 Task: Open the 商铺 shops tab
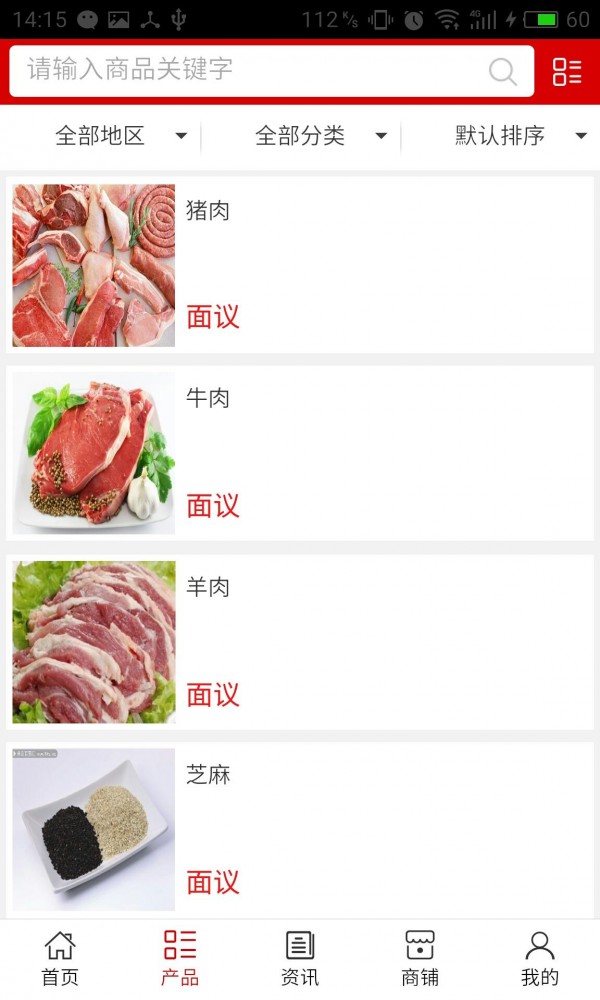coord(420,958)
